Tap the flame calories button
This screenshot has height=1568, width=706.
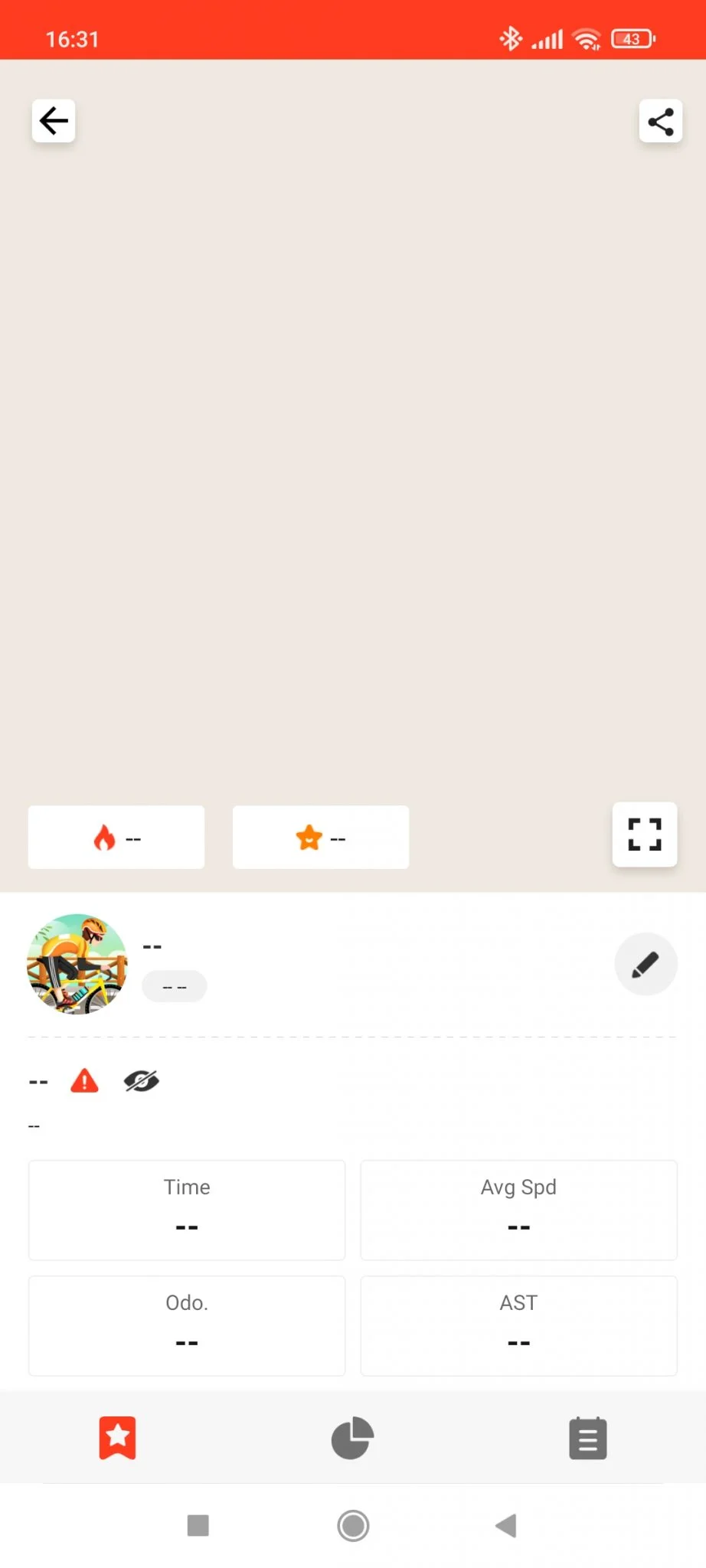[x=116, y=838]
